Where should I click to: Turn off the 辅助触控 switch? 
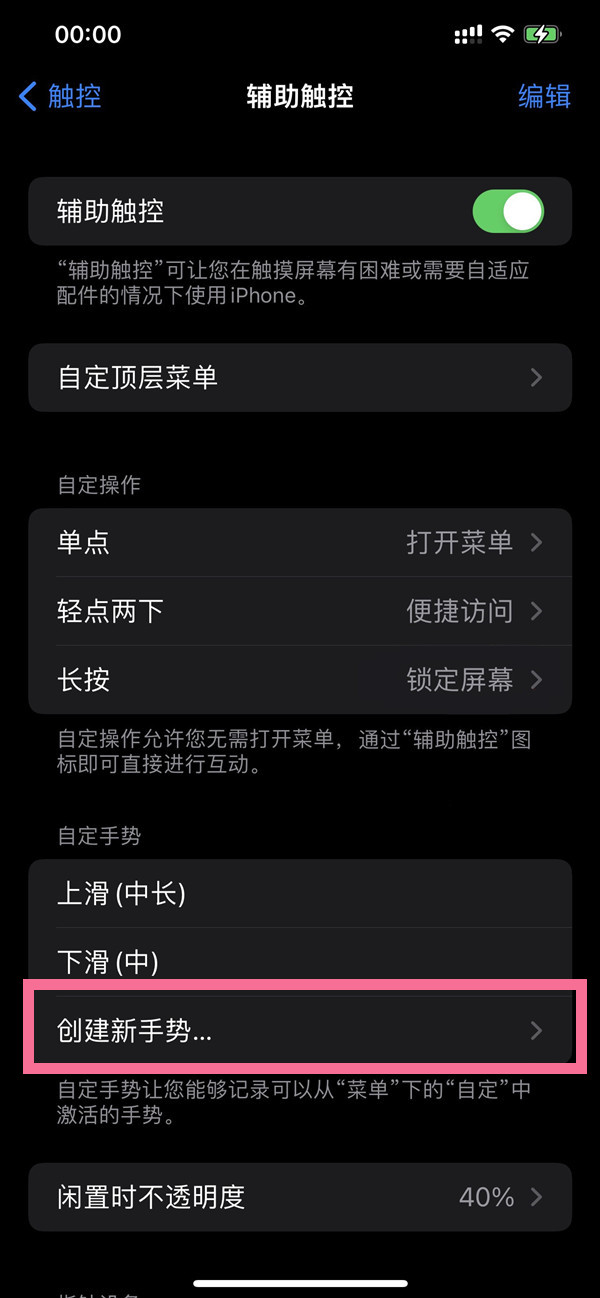[x=507, y=211]
